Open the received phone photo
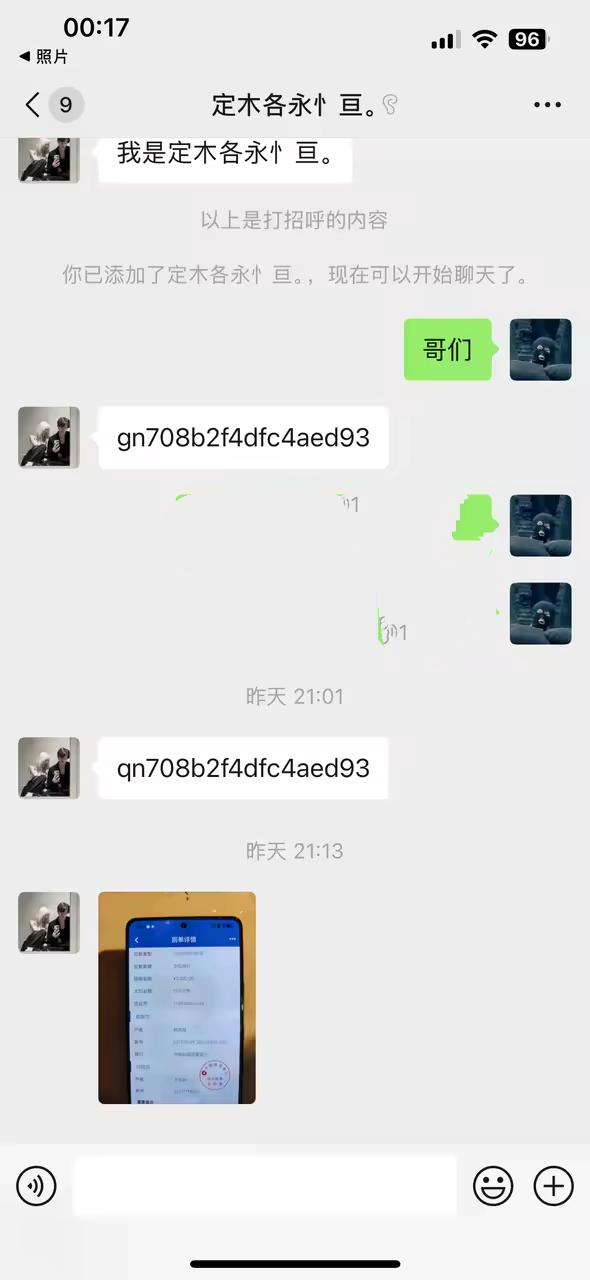 click(x=177, y=998)
